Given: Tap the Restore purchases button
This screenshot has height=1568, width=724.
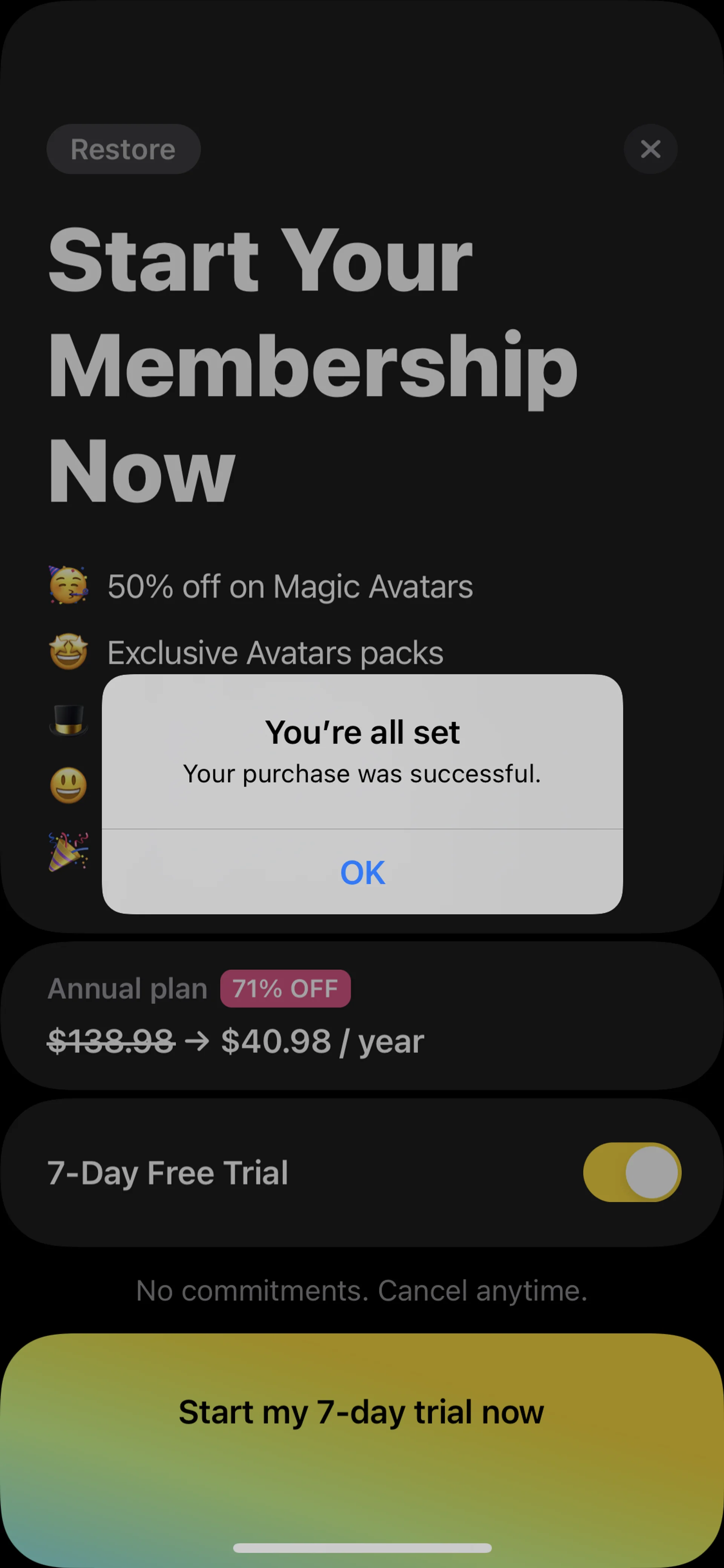Looking at the screenshot, I should coord(124,149).
